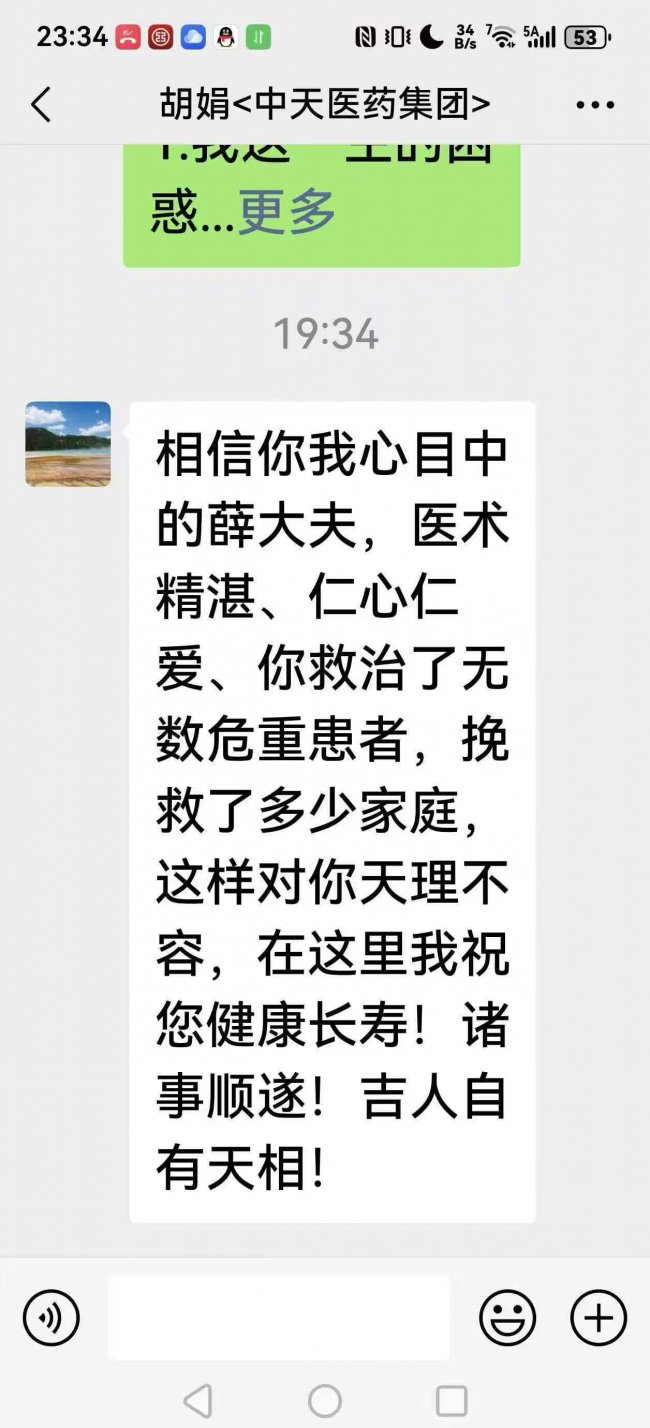The height and width of the screenshot is (1428, 650).
Task: Tap the system back navigation button
Action: pyautogui.click(x=198, y=1400)
